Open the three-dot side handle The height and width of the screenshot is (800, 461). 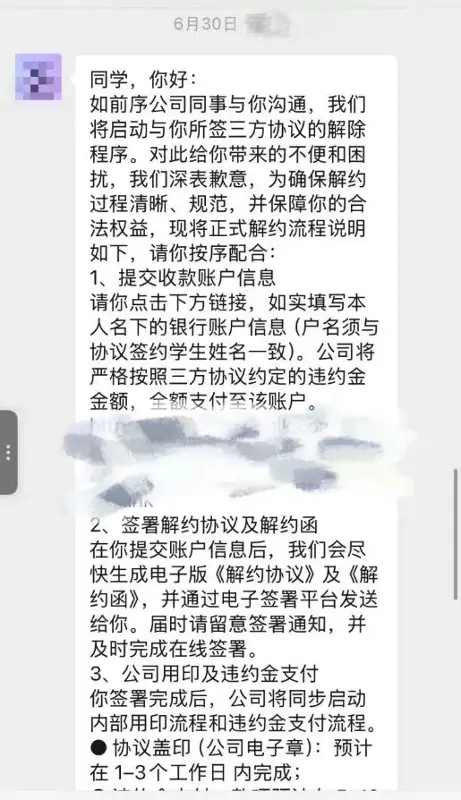(8, 452)
